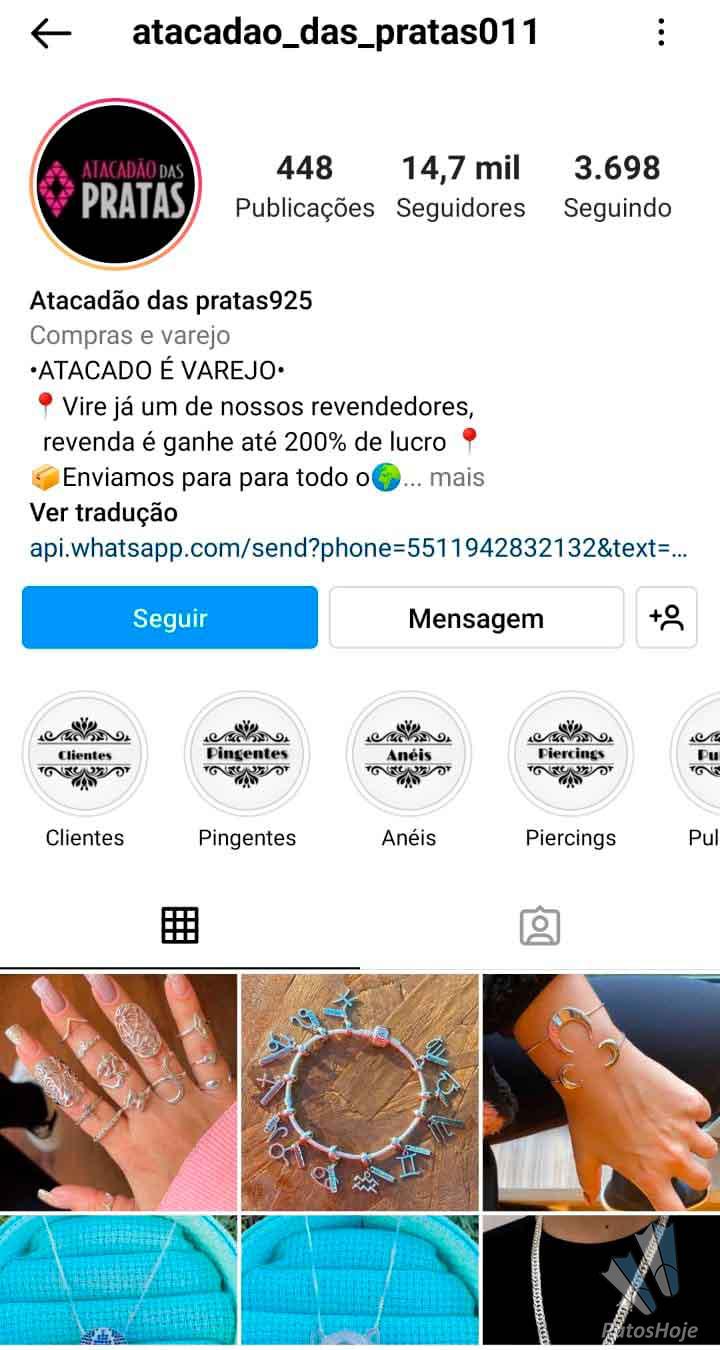Screen dimensions: 720x1350
Task: View the profile picture story
Action: coord(116,184)
